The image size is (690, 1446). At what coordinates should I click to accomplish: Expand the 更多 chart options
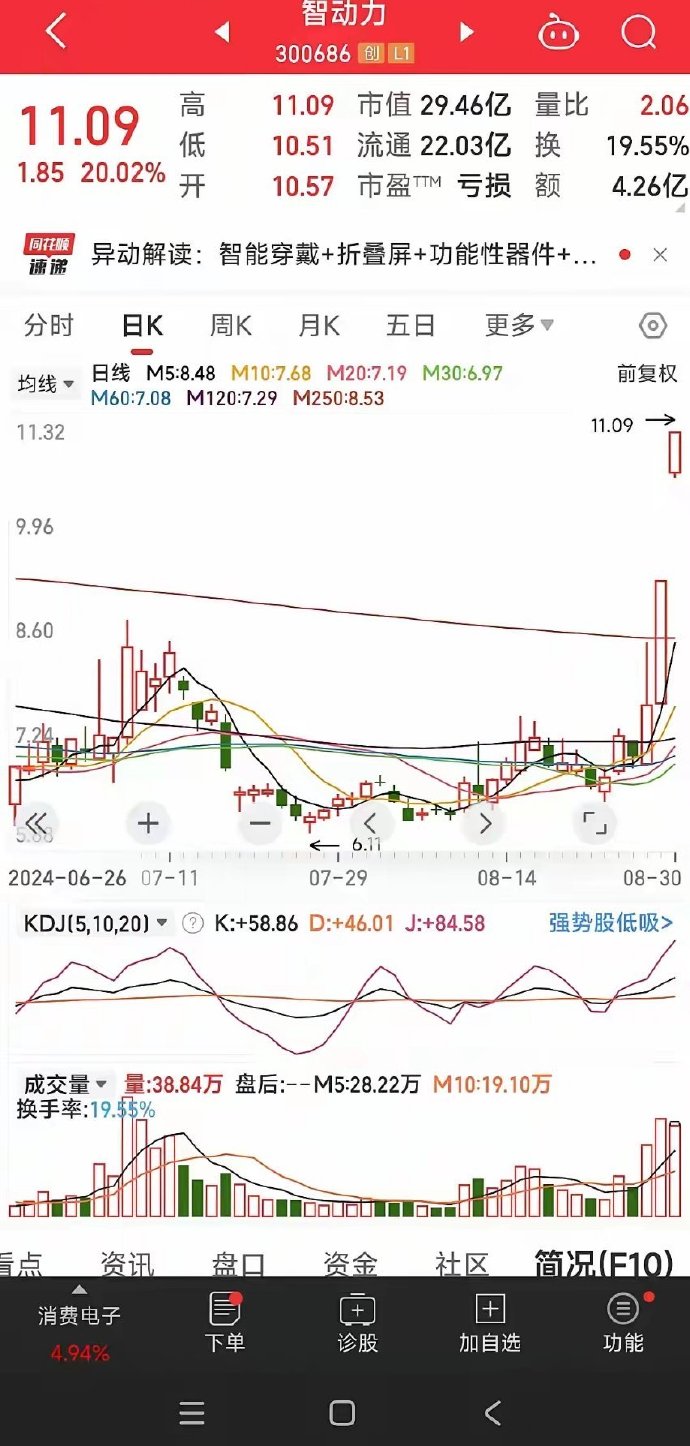[x=519, y=326]
